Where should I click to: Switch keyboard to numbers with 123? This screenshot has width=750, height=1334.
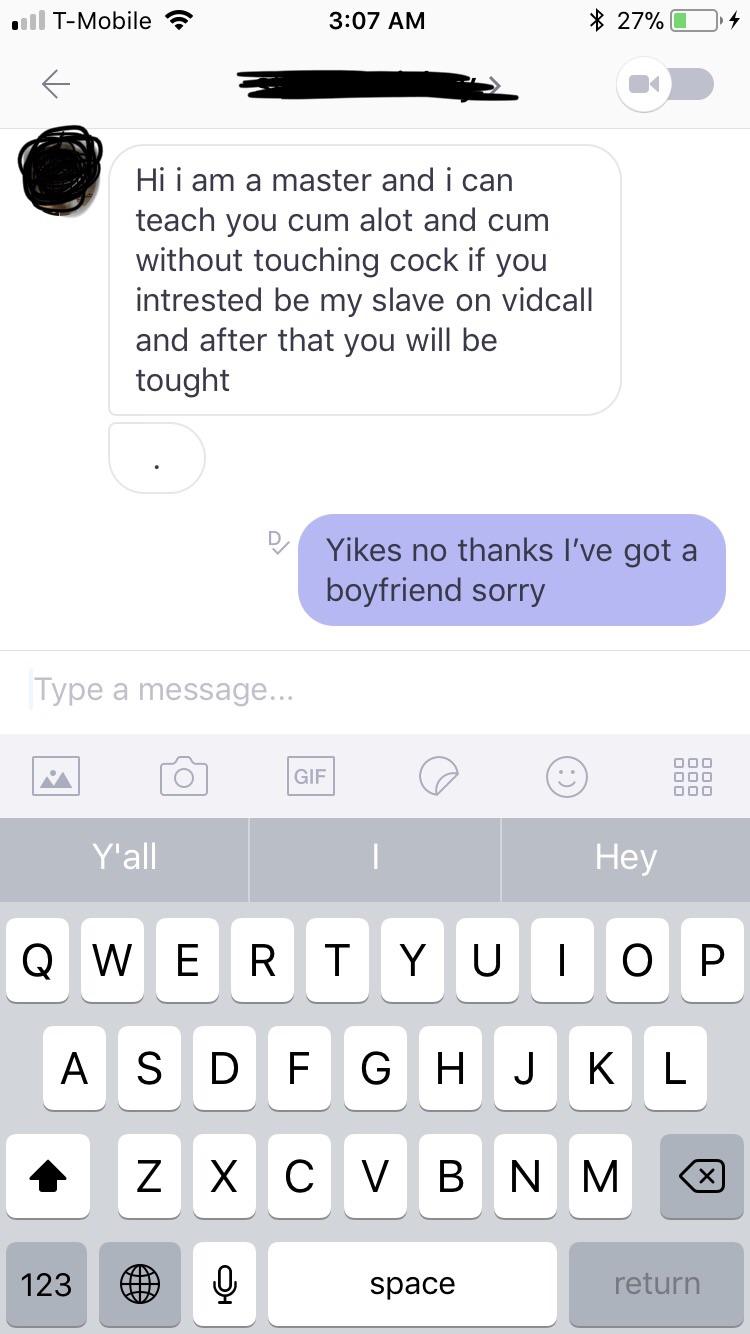(46, 1284)
